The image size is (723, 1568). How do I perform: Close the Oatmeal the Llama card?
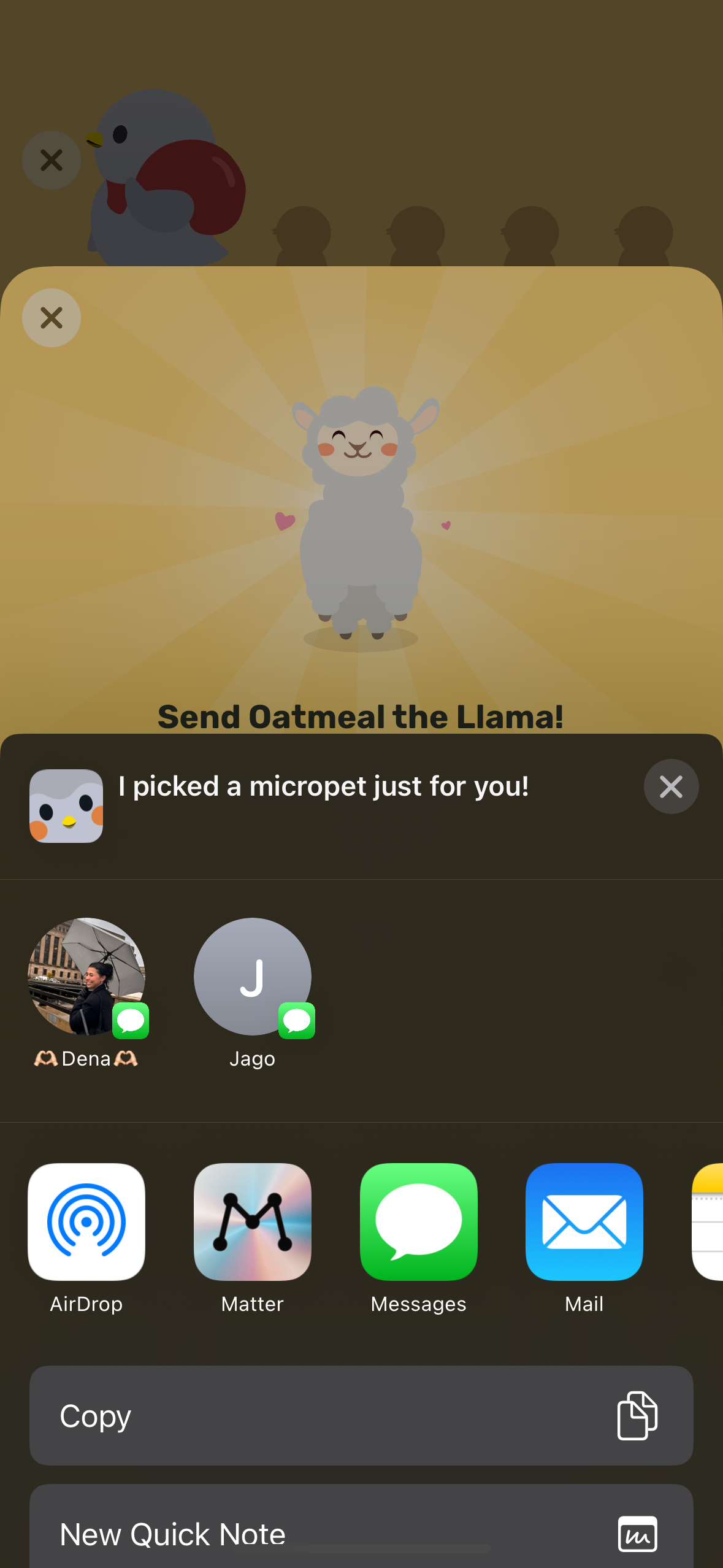[52, 318]
